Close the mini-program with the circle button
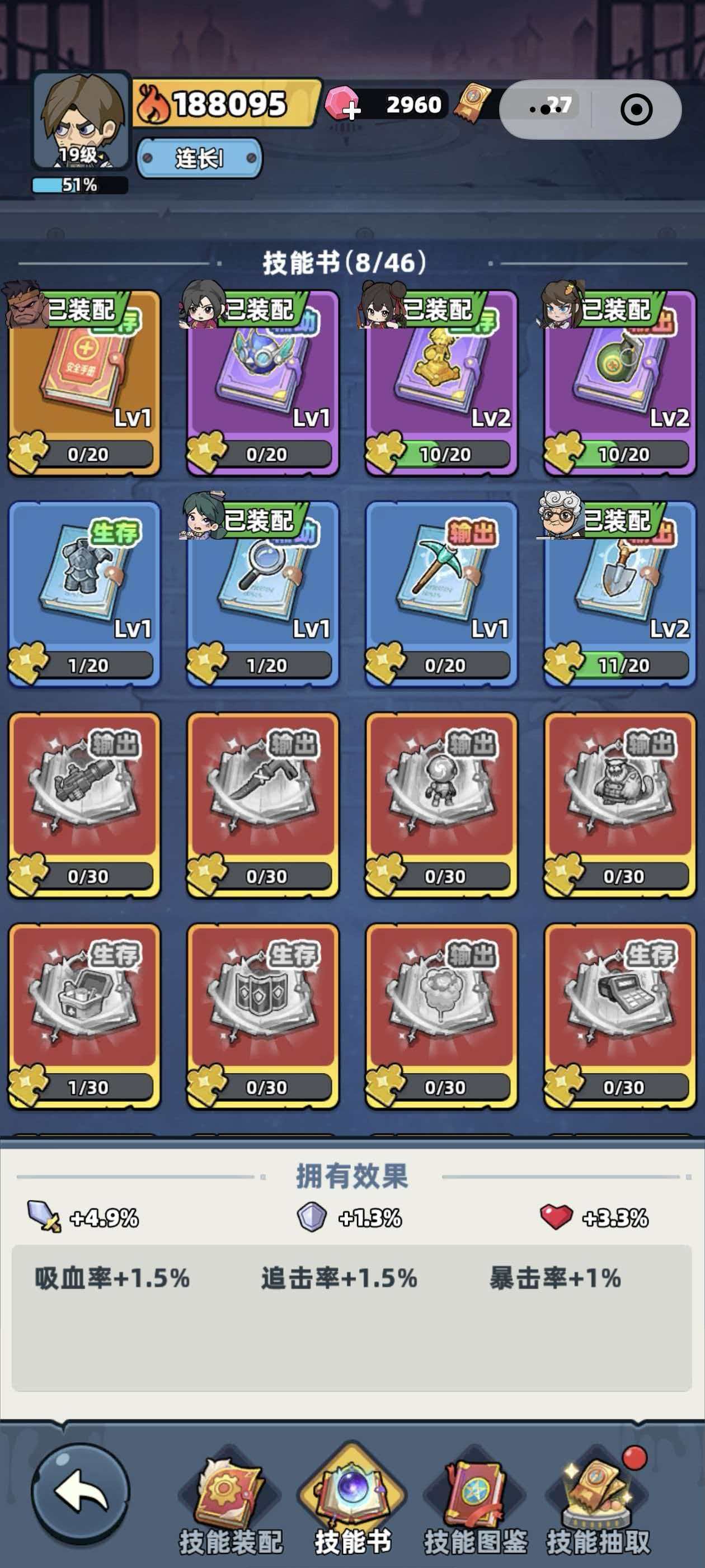Image resolution: width=705 pixels, height=1568 pixels. tap(636, 110)
